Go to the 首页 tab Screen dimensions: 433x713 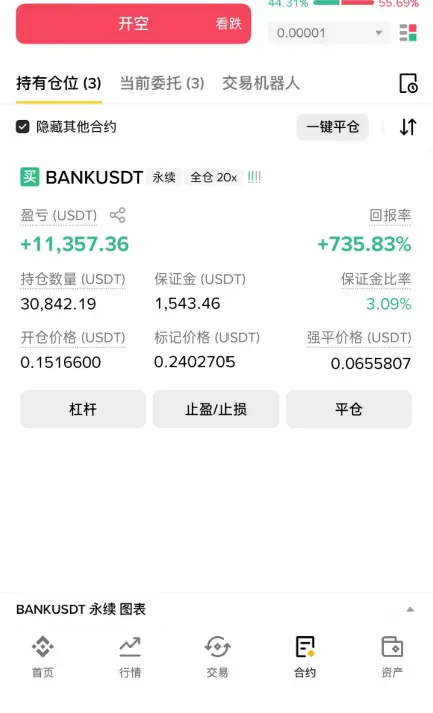coord(43,657)
